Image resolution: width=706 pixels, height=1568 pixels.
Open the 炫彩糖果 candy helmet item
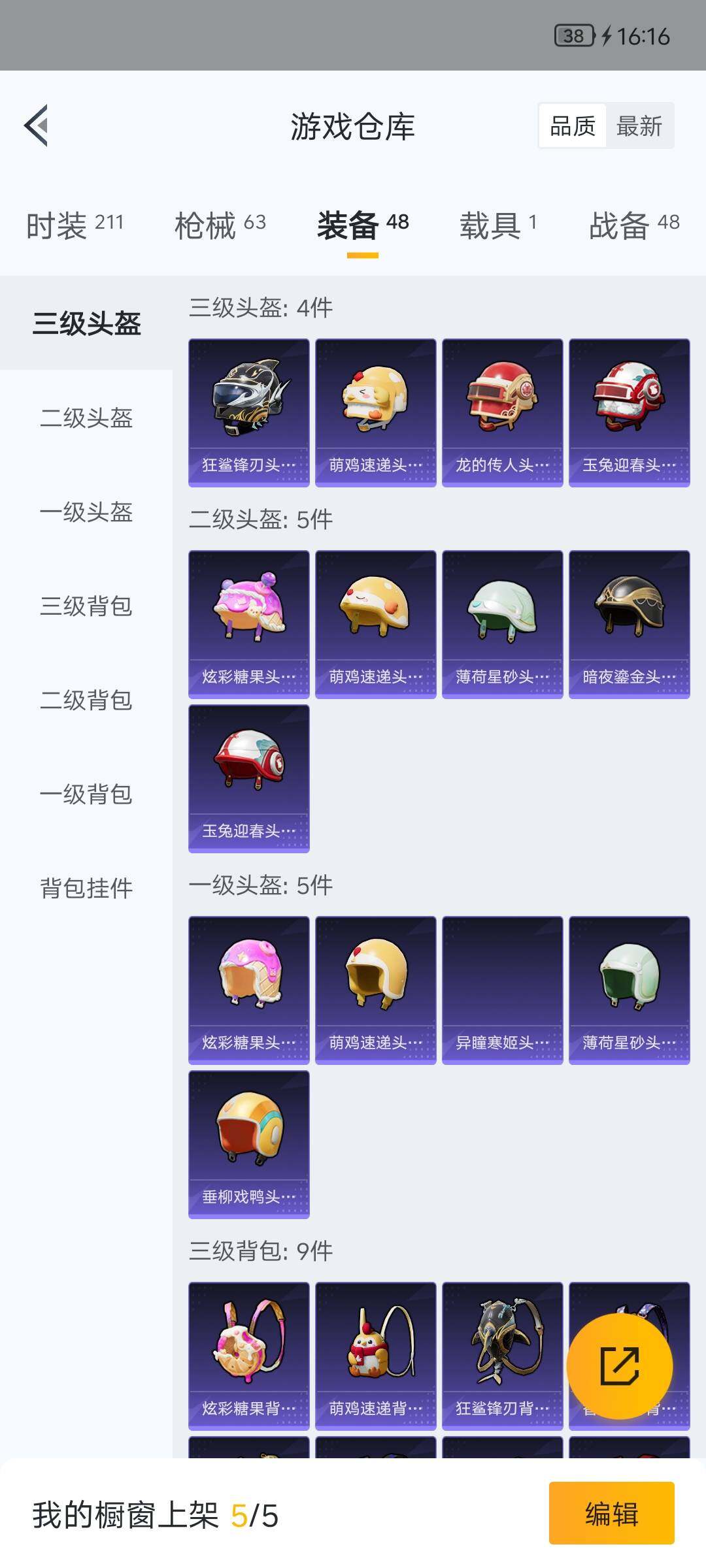click(248, 621)
